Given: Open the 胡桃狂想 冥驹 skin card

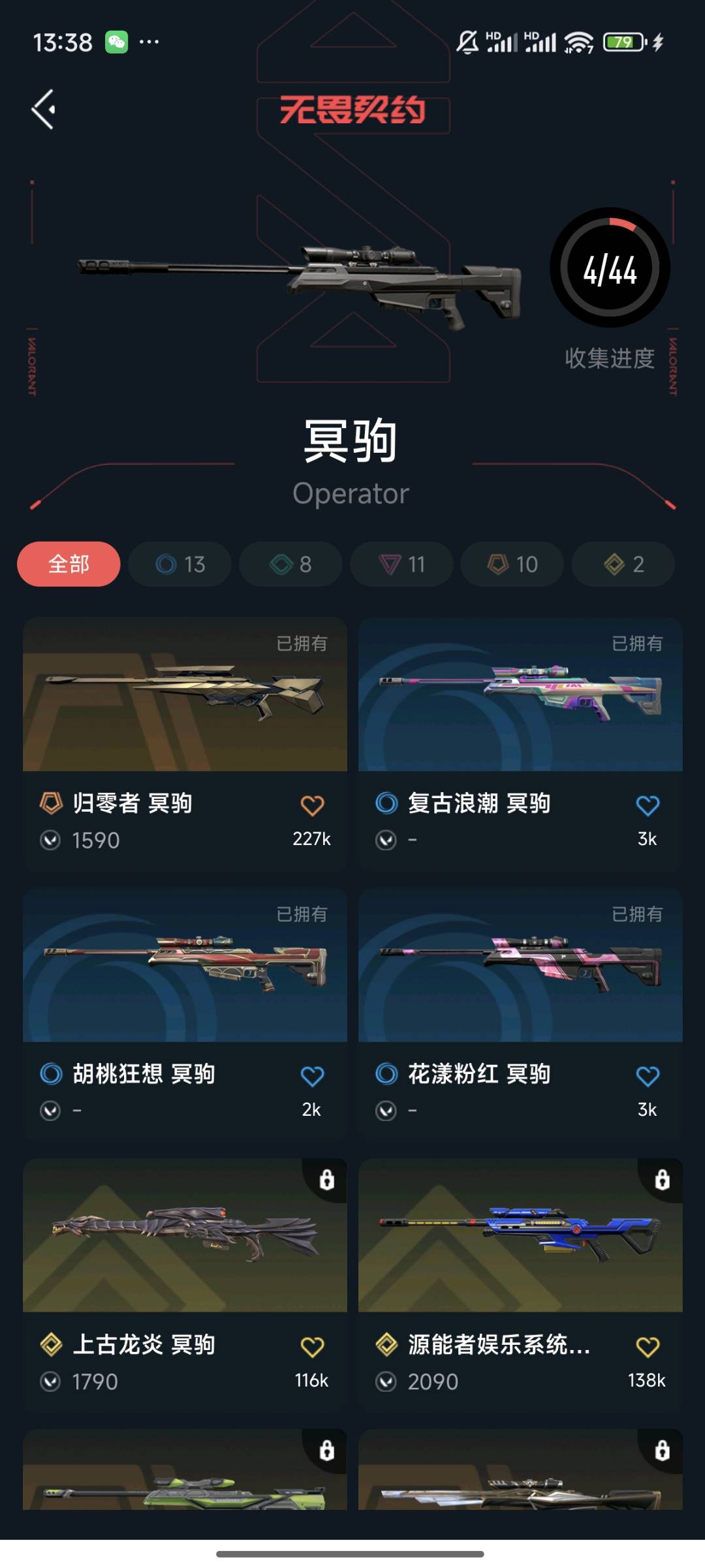Looking at the screenshot, I should click(x=185, y=965).
